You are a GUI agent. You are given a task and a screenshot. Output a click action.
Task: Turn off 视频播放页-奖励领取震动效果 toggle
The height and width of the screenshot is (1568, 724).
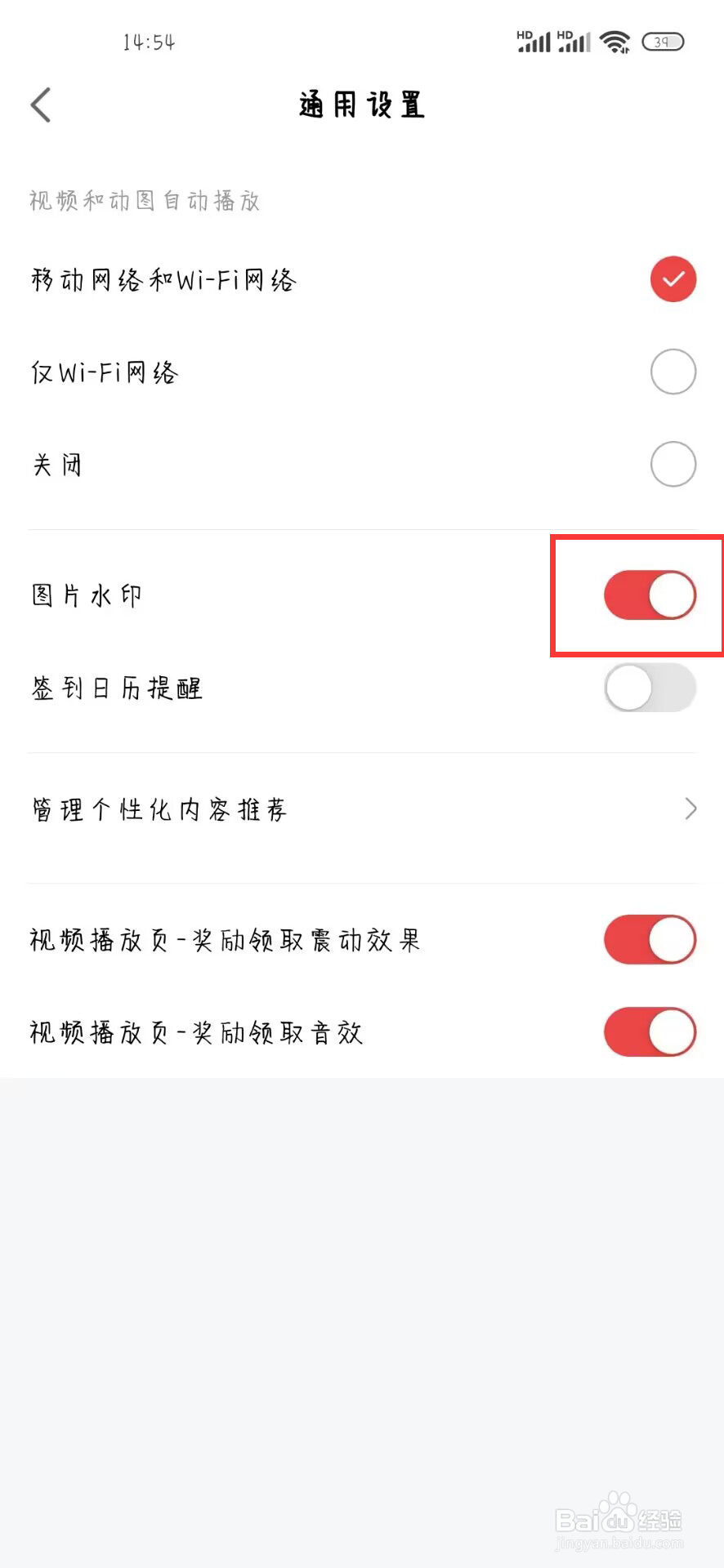click(650, 939)
